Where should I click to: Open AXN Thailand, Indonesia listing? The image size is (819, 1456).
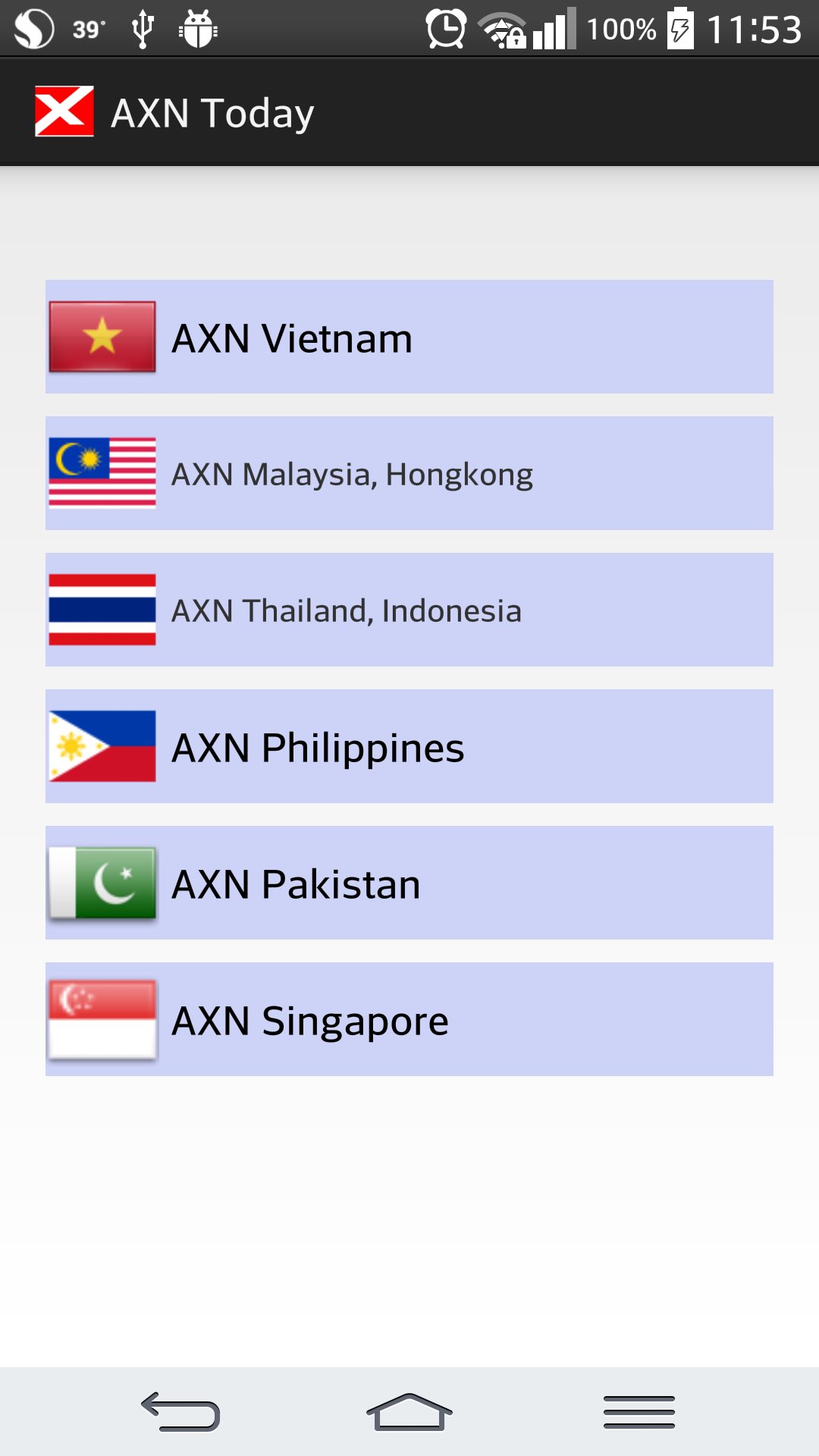pyautogui.click(x=409, y=609)
